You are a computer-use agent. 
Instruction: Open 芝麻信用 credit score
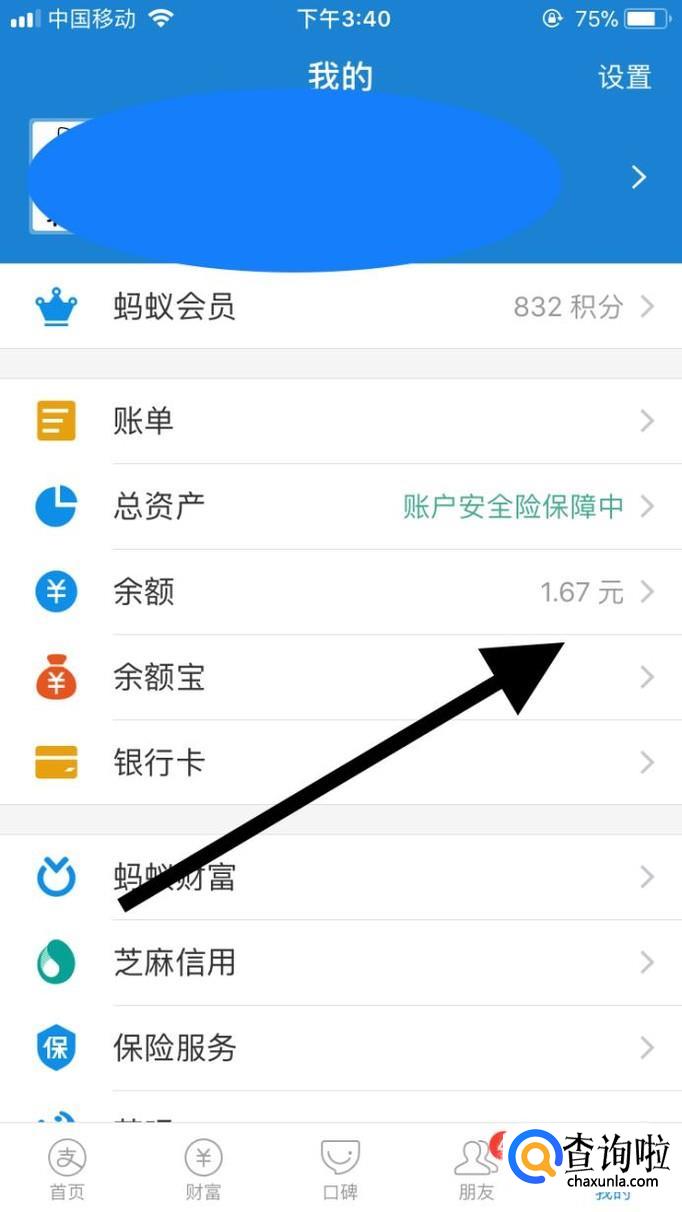(x=341, y=962)
